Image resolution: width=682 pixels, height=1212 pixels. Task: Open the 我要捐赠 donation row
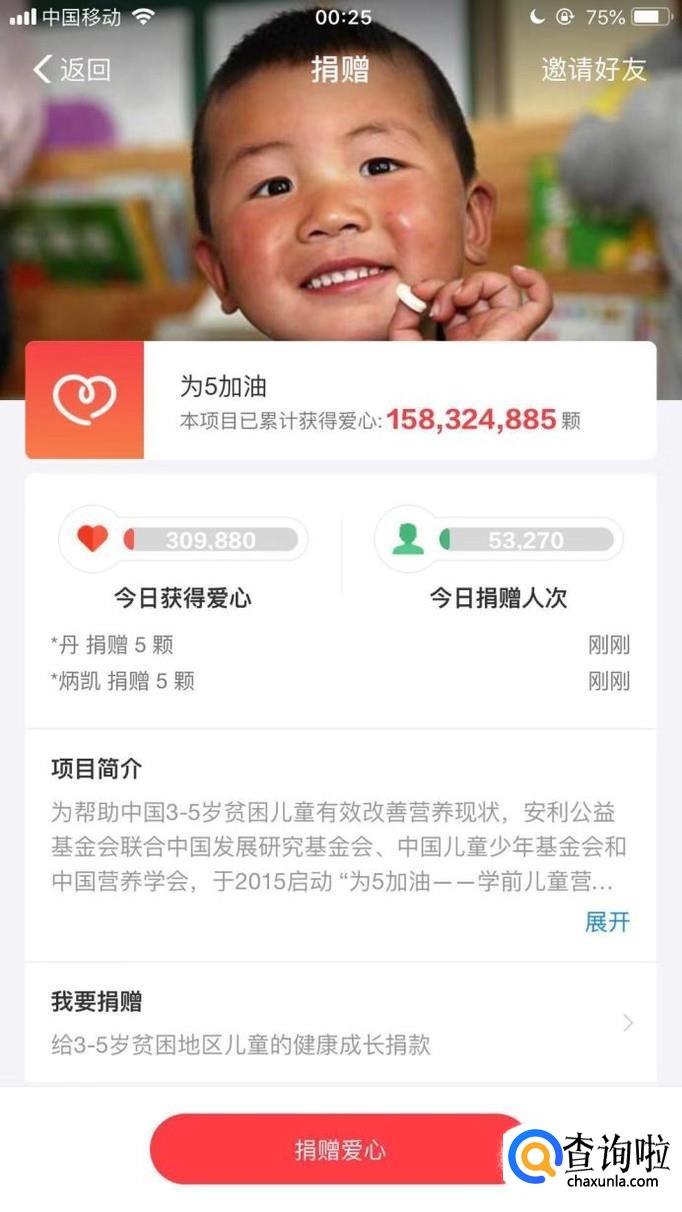(x=340, y=1023)
